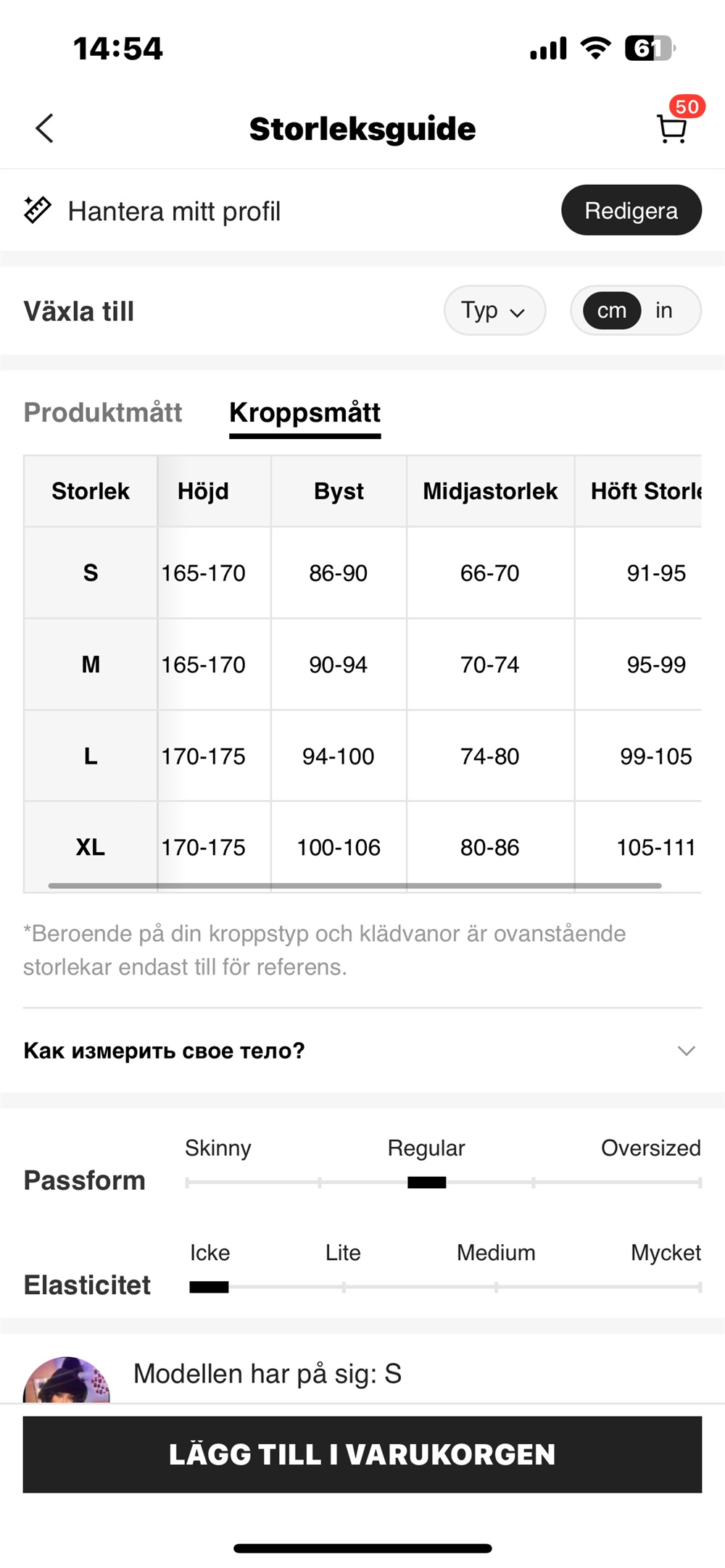Select the cm unit option
The height and width of the screenshot is (1568, 725).
click(612, 311)
